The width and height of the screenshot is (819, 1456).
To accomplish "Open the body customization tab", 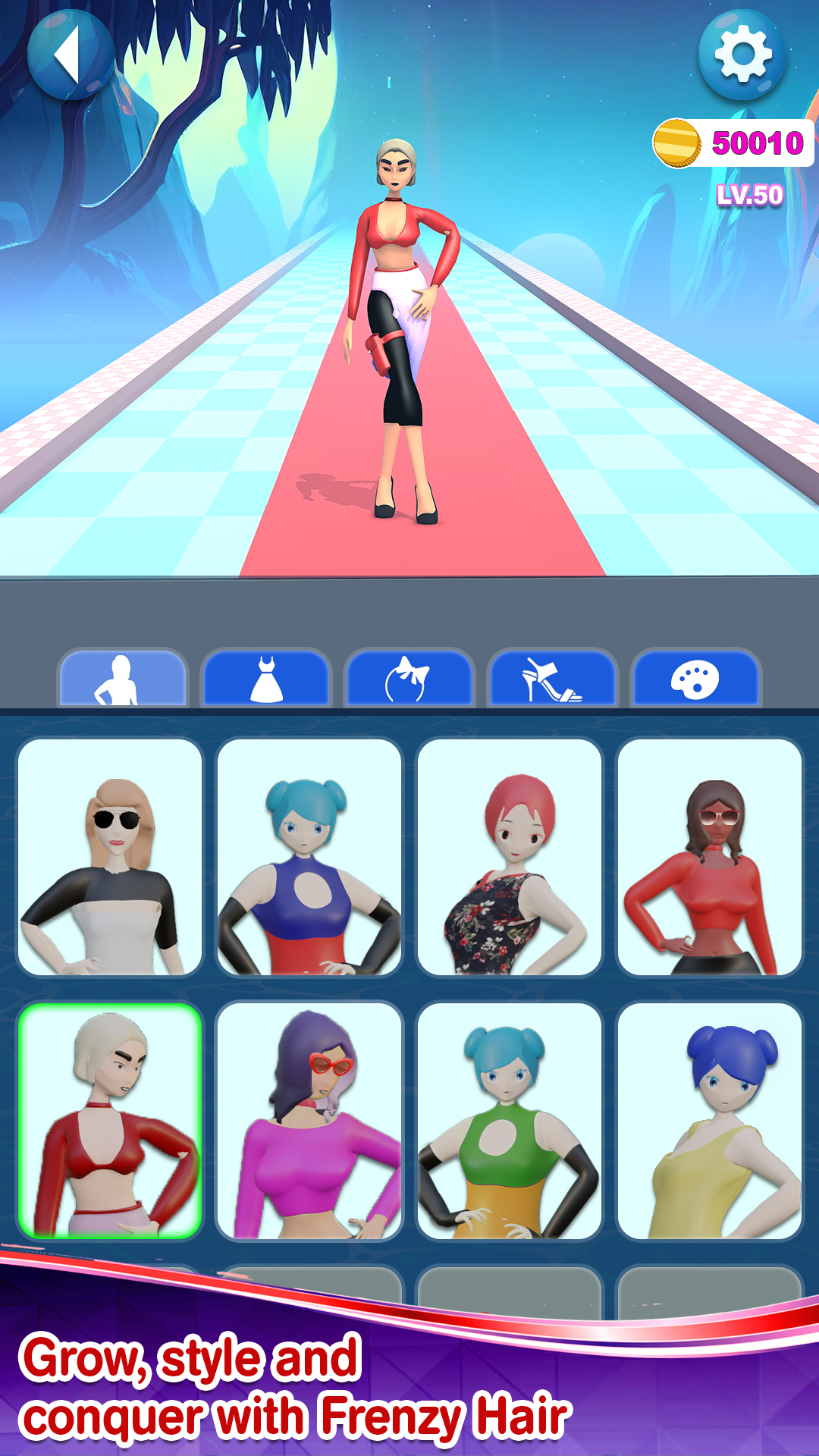I will pos(123,679).
